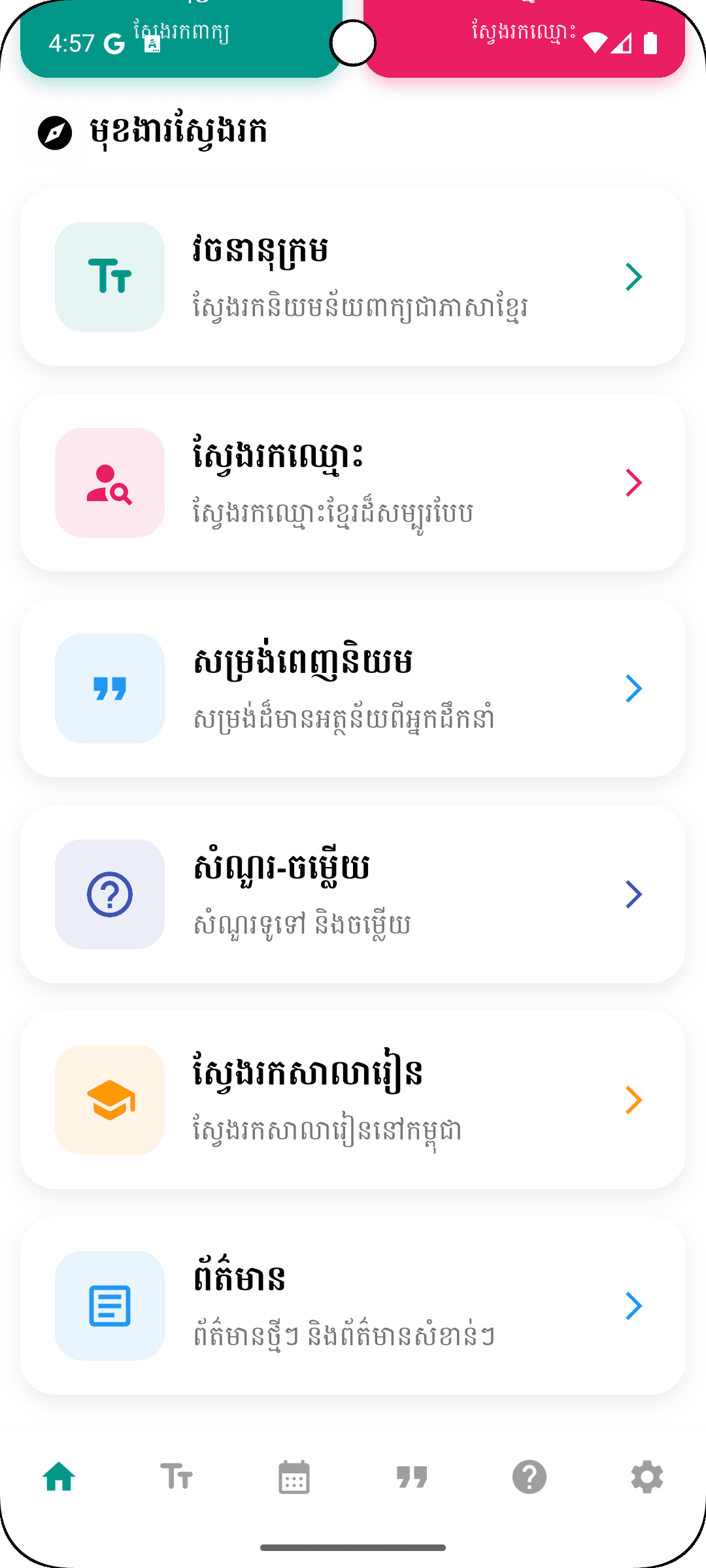This screenshot has width=706, height=1568.
Task: Open the ស្វែងរកសាលារៀន card
Action: point(353,1100)
